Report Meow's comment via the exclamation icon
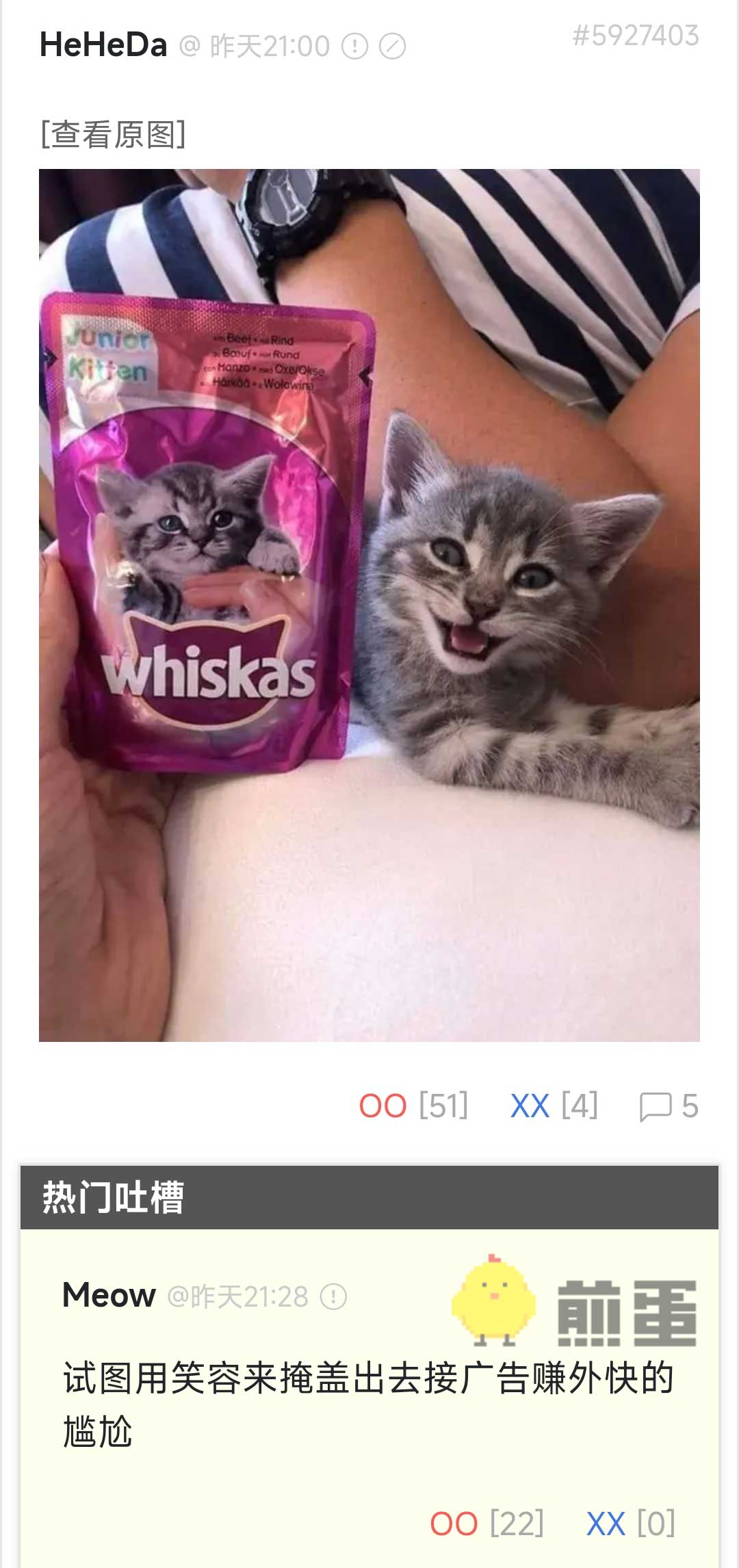The height and width of the screenshot is (1568, 739). click(334, 1296)
